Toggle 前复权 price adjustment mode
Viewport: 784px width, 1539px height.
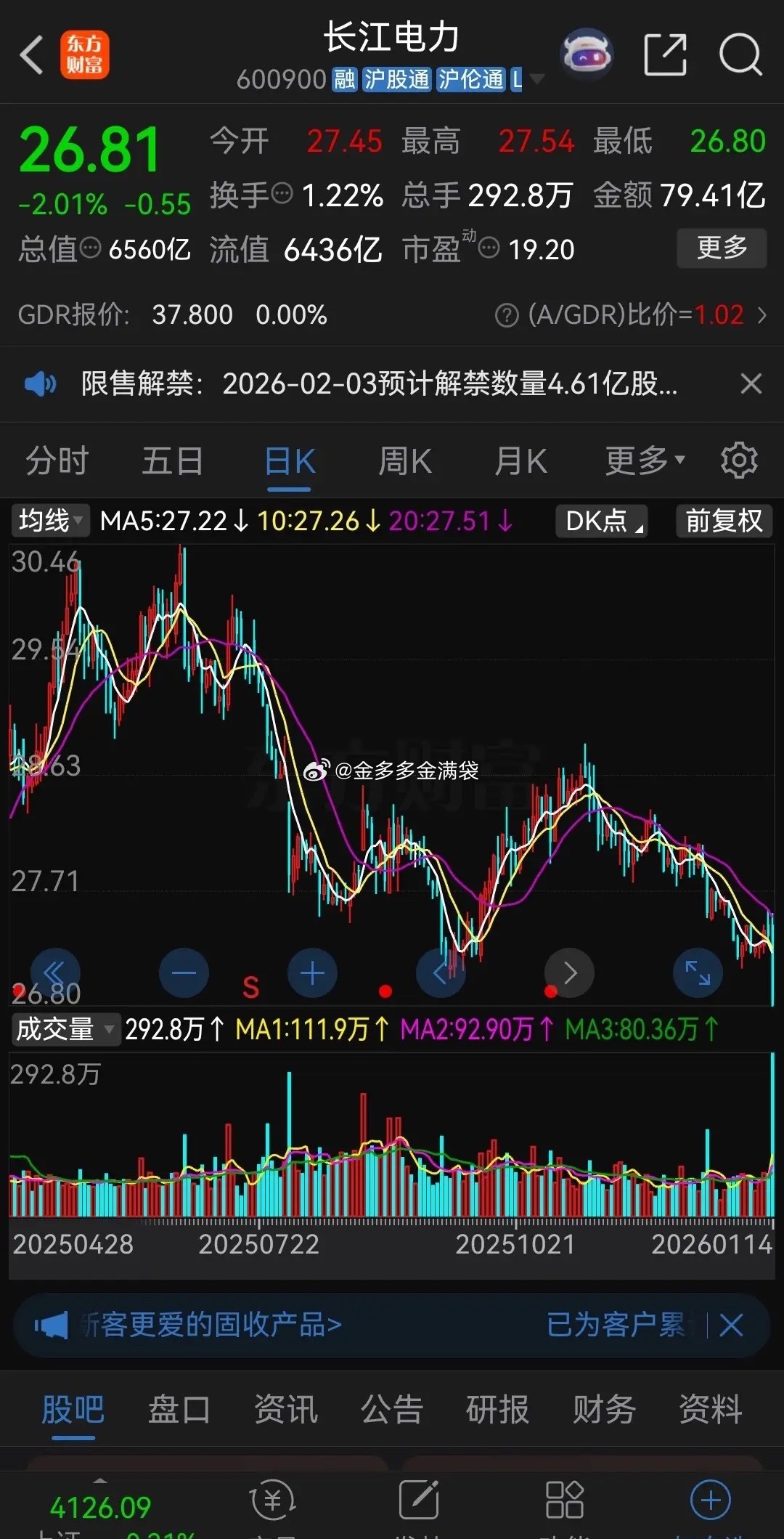pos(723,520)
